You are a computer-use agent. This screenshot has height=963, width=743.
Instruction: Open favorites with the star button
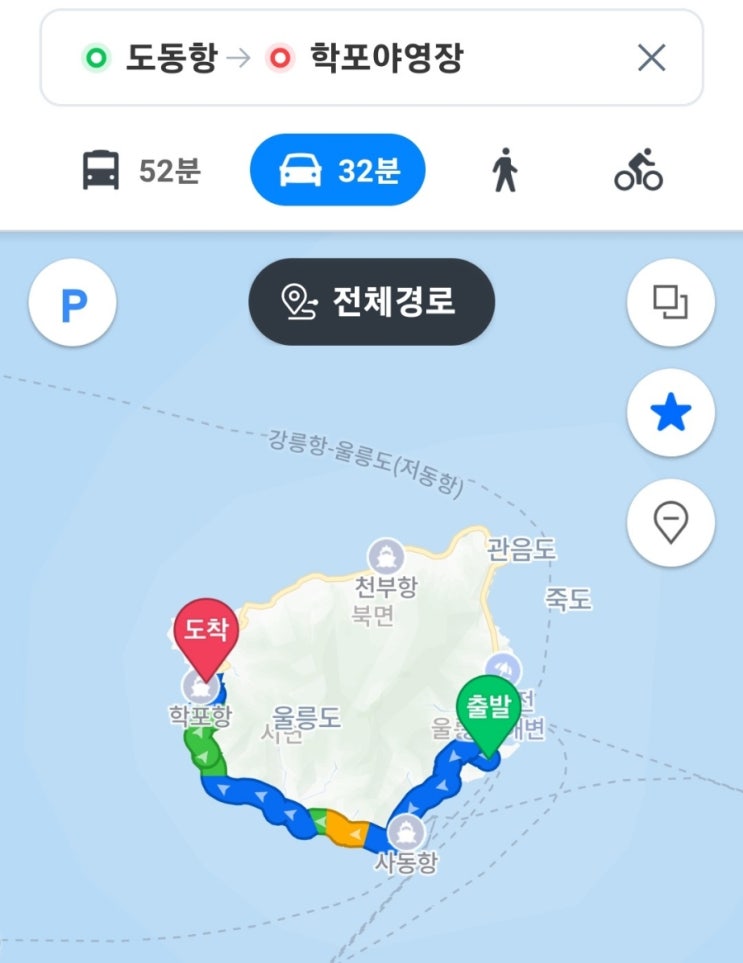(671, 413)
